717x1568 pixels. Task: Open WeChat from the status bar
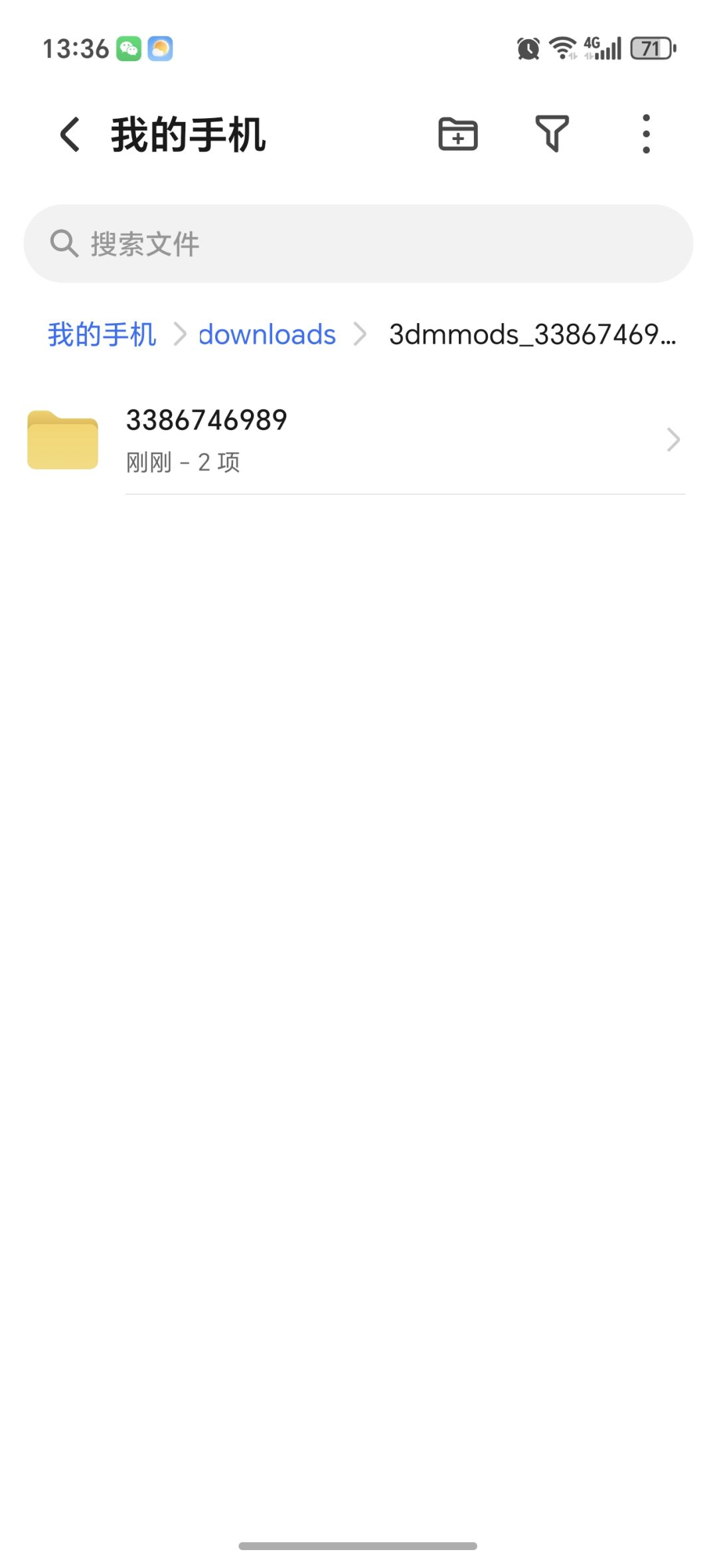pyautogui.click(x=128, y=48)
